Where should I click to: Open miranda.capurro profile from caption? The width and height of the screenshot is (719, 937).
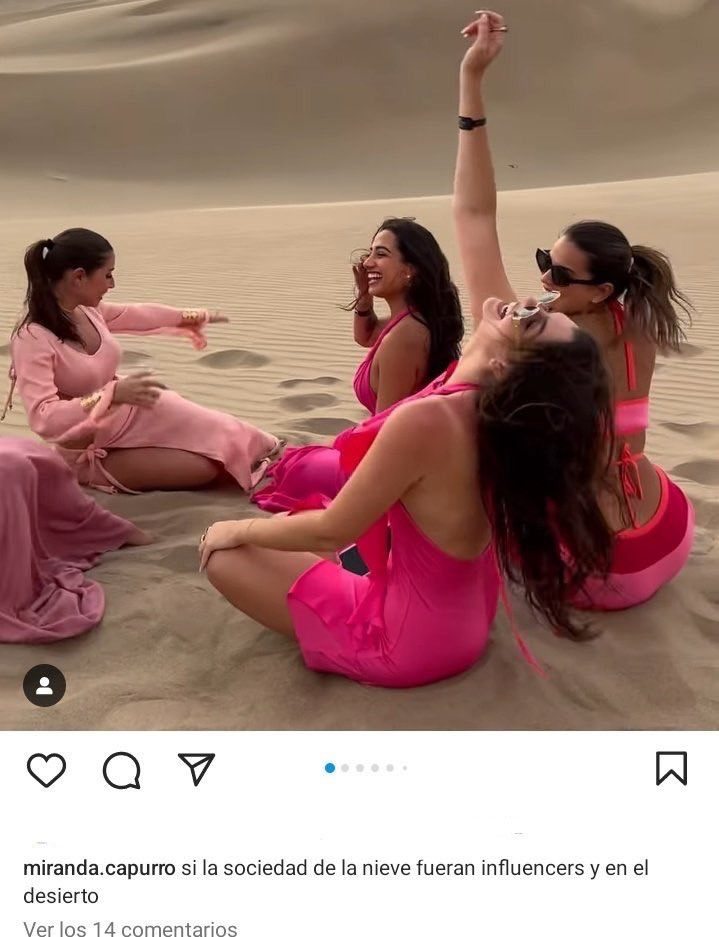click(98, 868)
